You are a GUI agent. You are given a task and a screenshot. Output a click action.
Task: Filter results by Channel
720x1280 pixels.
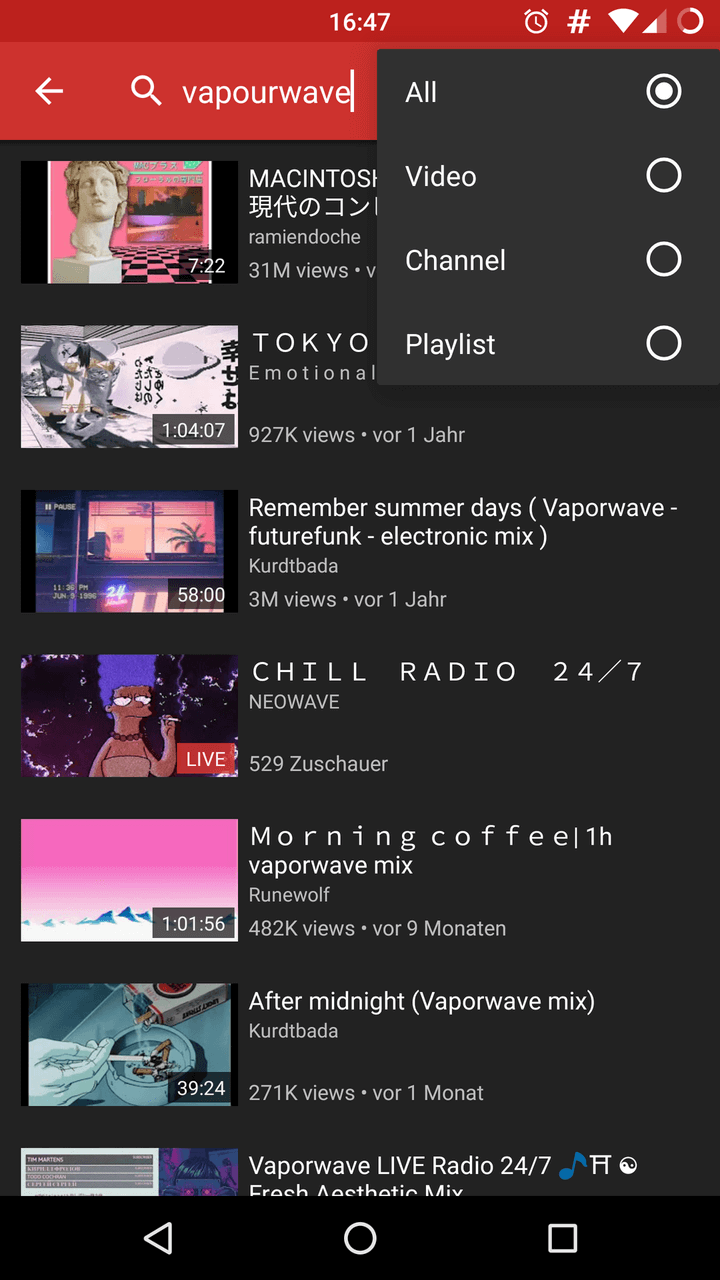(548, 260)
